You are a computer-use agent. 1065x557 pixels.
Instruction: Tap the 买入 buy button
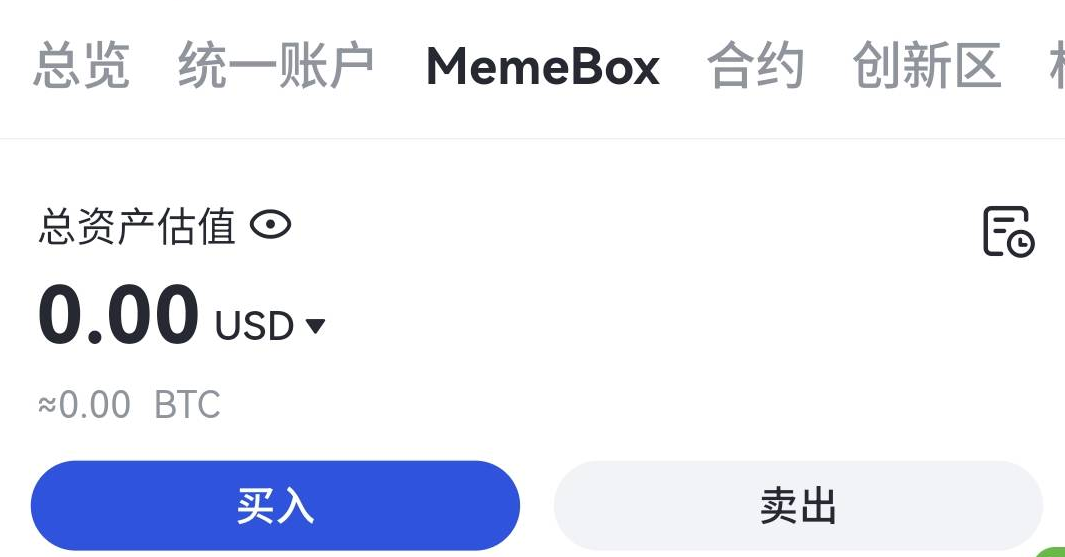point(275,506)
